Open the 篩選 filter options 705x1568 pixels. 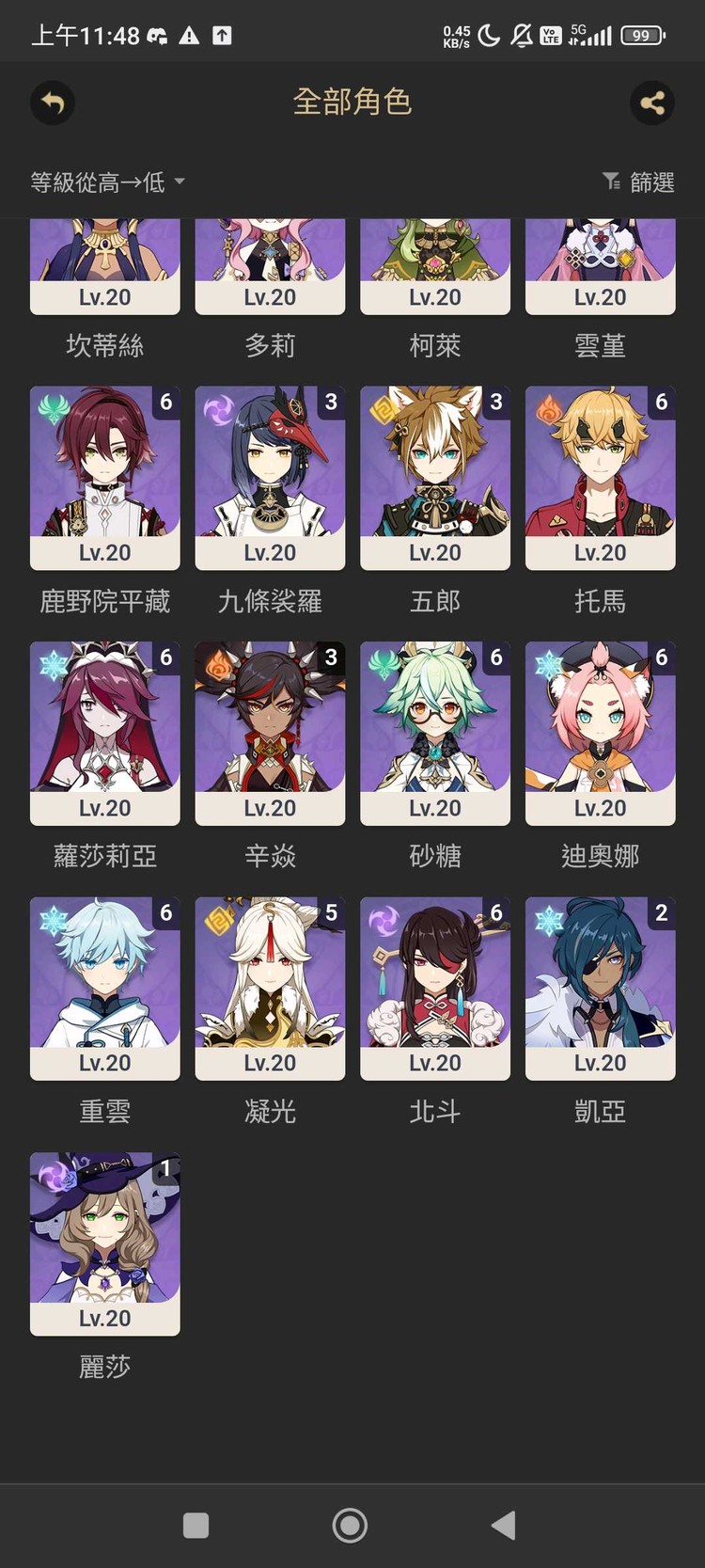coord(638,182)
